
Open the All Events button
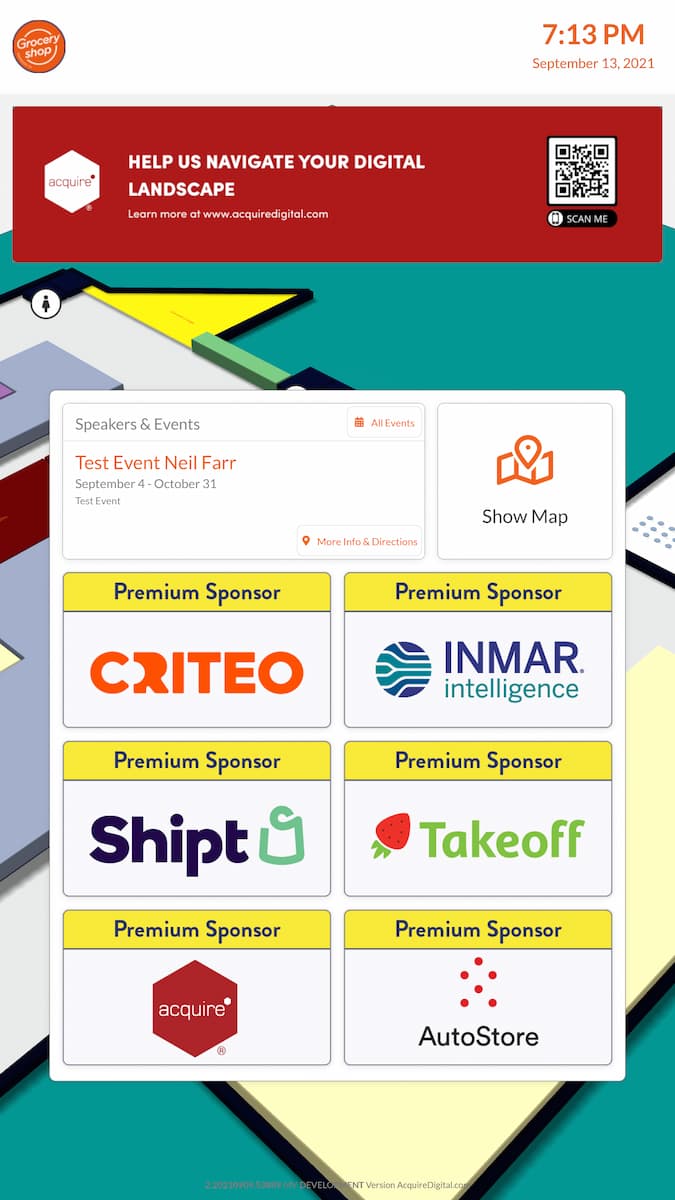pos(385,423)
